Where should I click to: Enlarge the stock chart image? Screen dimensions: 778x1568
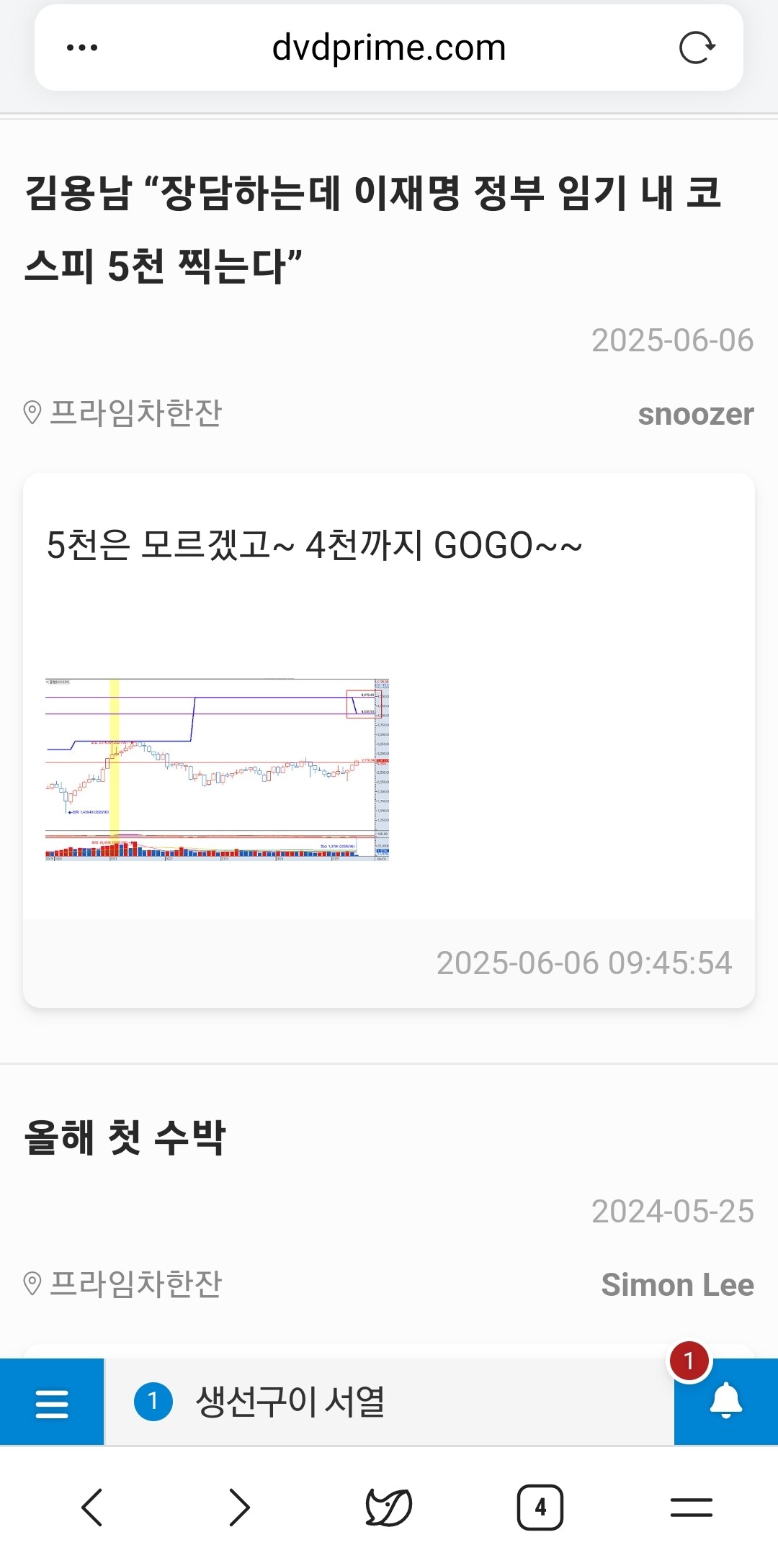point(217,769)
